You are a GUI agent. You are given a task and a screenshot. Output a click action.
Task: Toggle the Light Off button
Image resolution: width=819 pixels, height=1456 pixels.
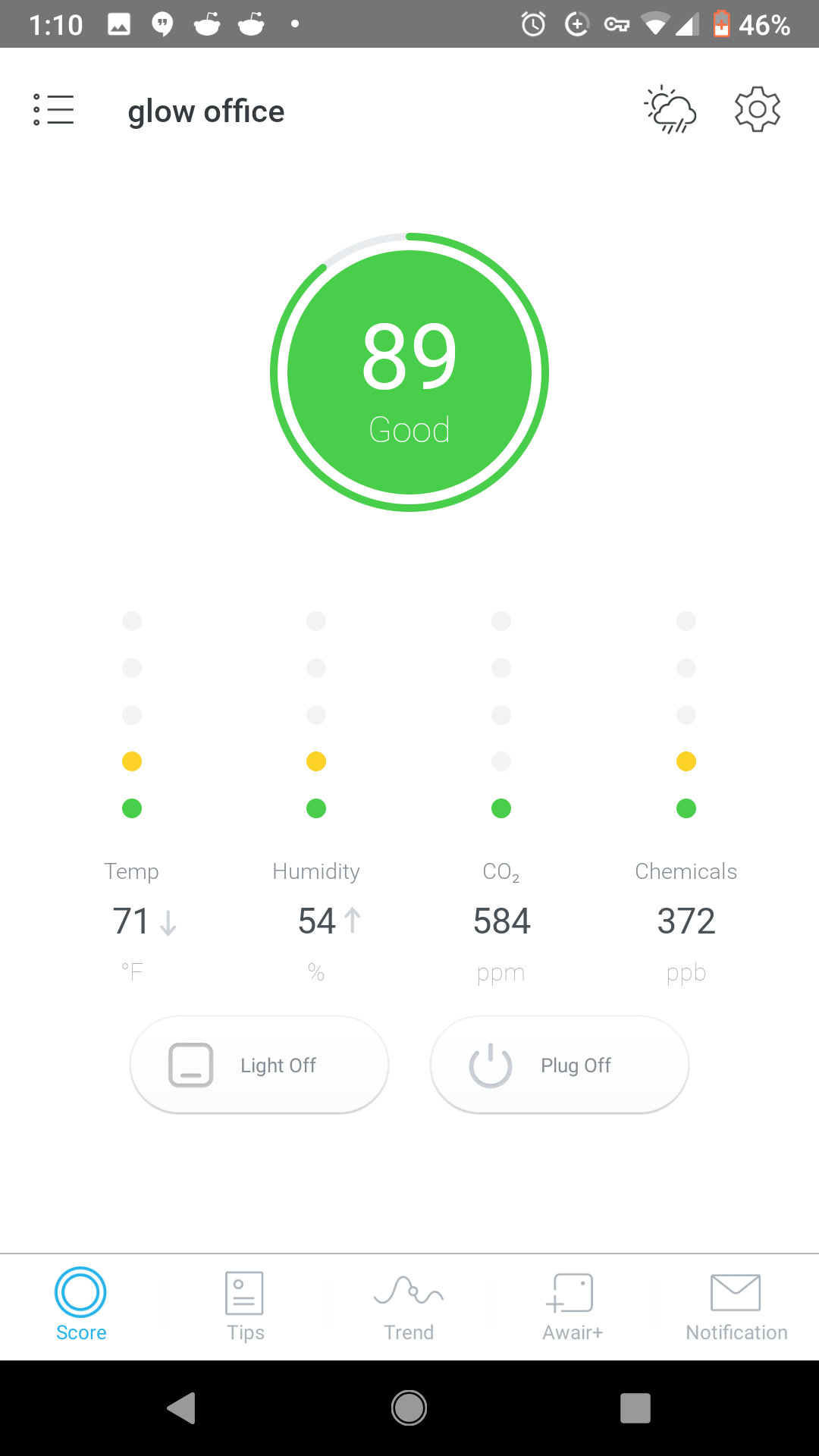click(x=259, y=1065)
